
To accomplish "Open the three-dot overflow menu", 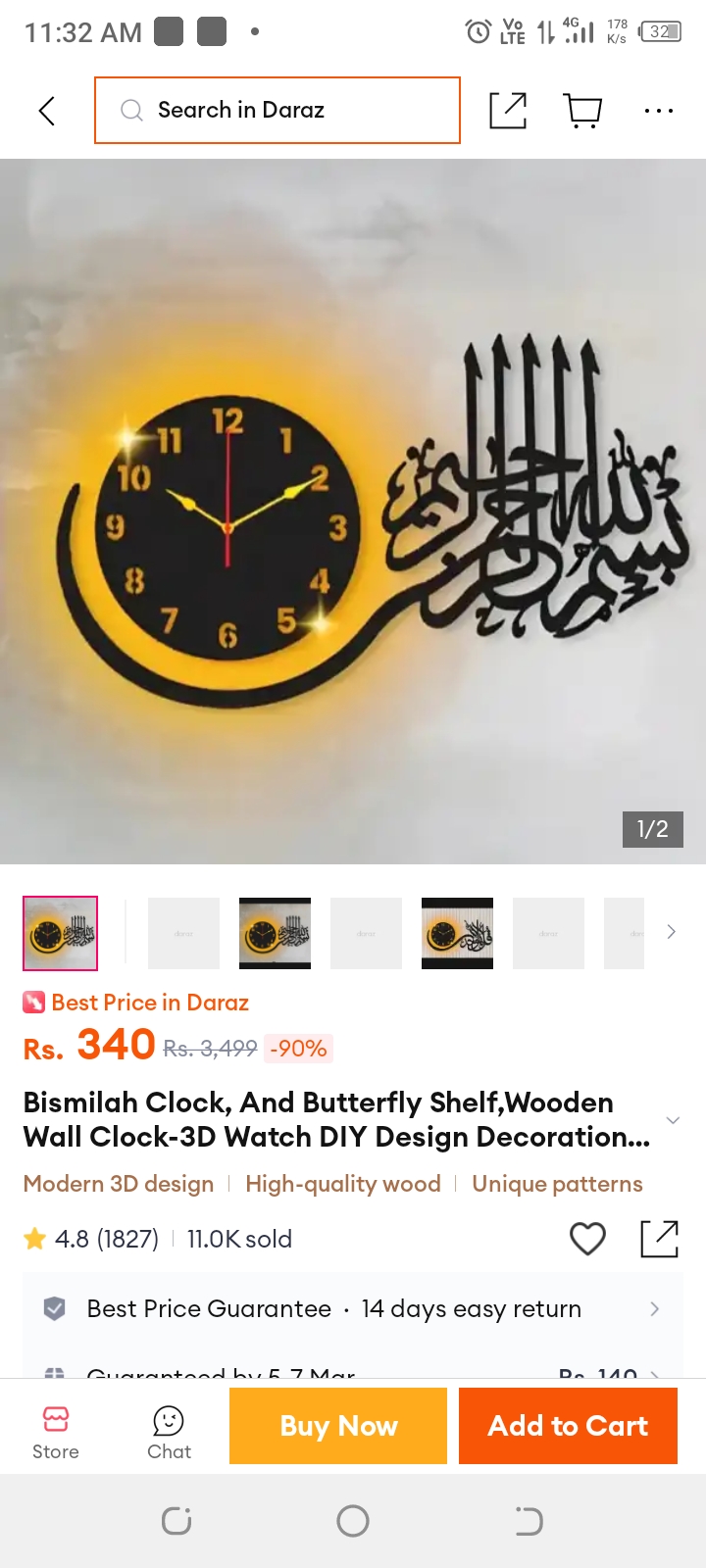I will (x=659, y=111).
